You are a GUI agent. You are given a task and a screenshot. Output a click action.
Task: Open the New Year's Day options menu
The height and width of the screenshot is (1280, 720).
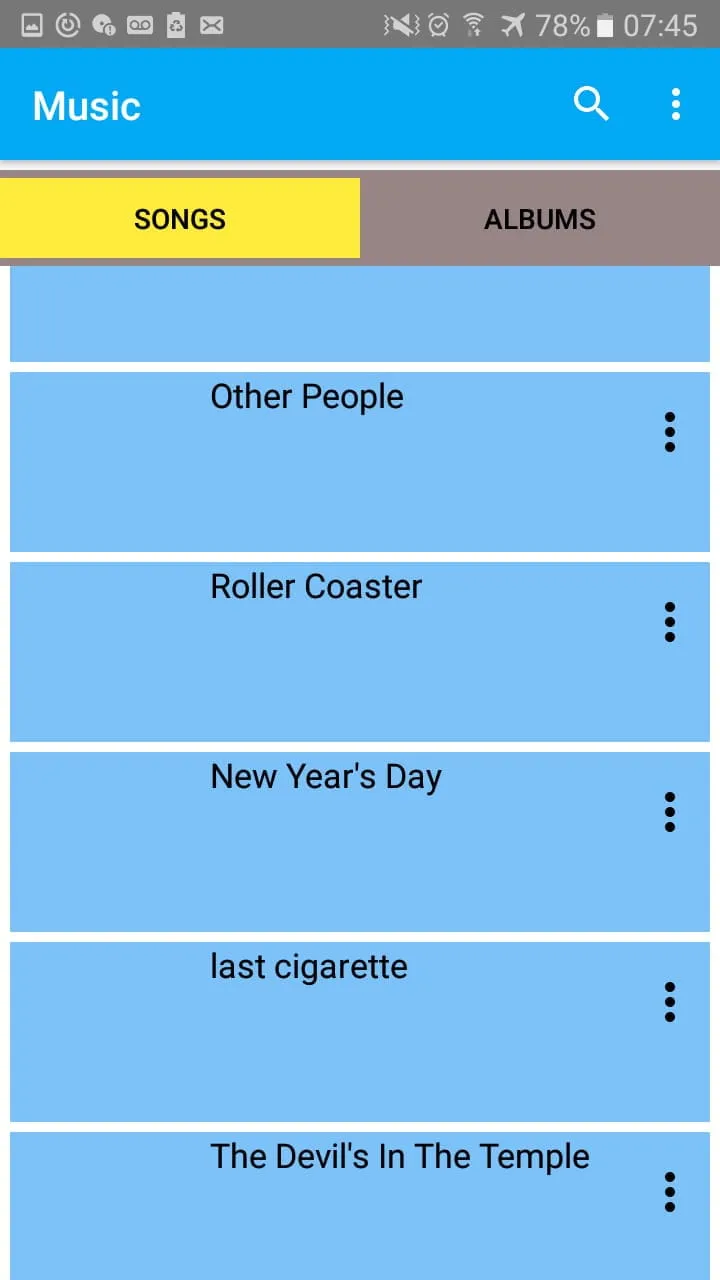pos(670,812)
